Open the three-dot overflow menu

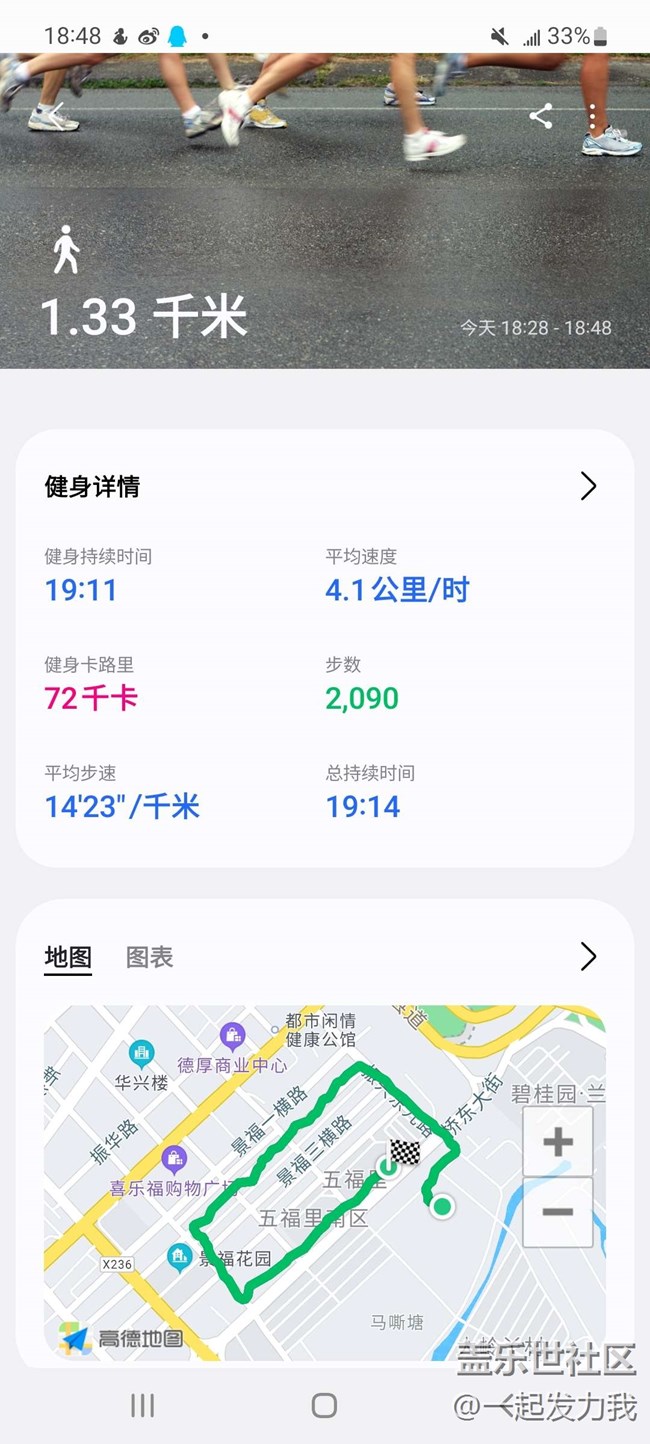593,116
